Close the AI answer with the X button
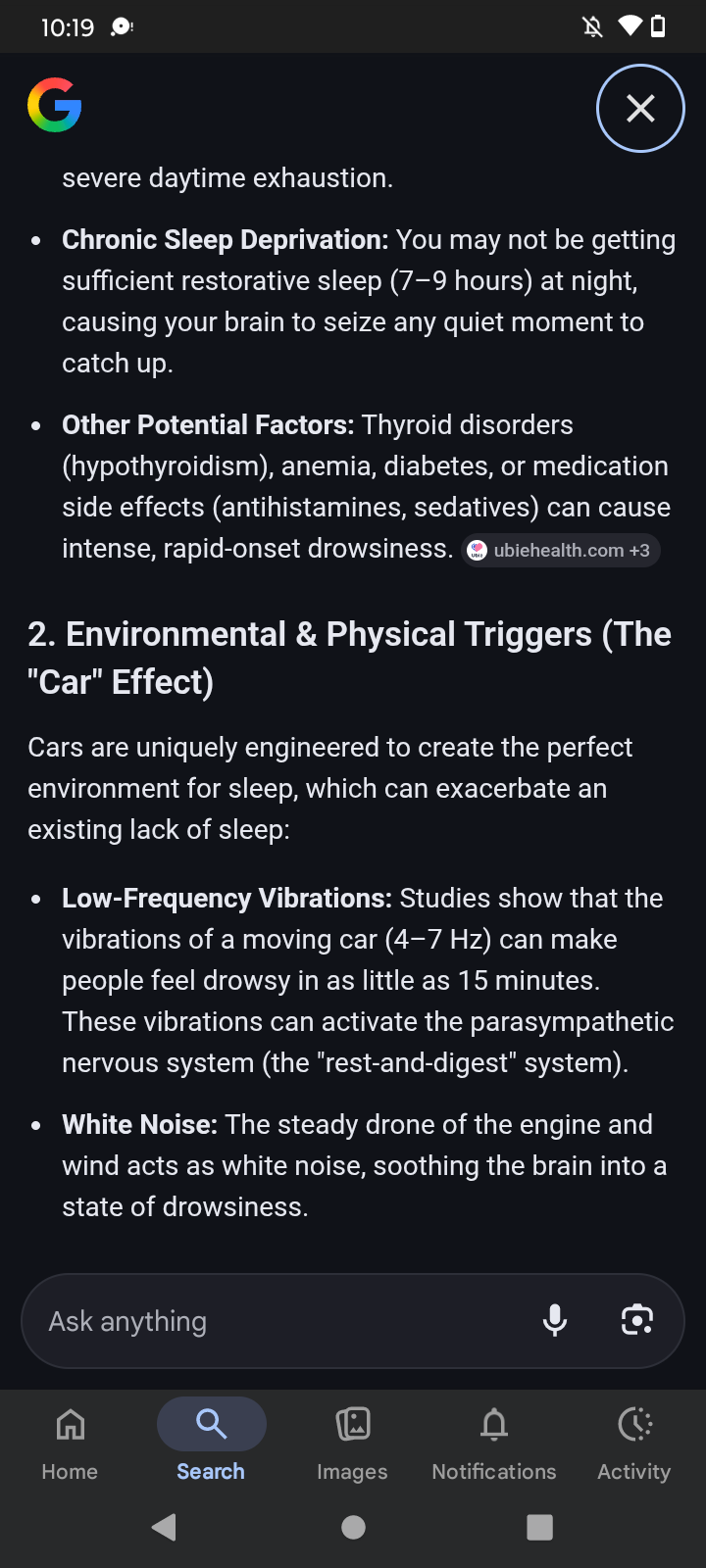 point(640,108)
